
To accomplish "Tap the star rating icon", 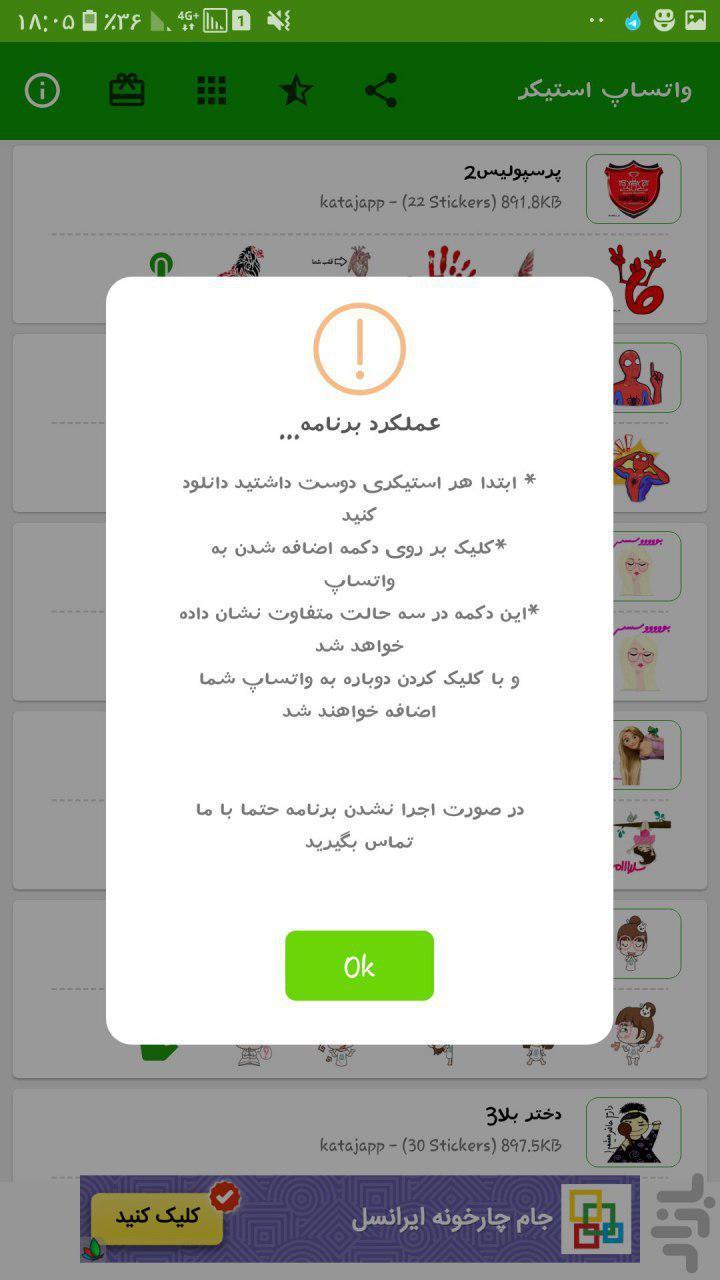I will point(296,91).
